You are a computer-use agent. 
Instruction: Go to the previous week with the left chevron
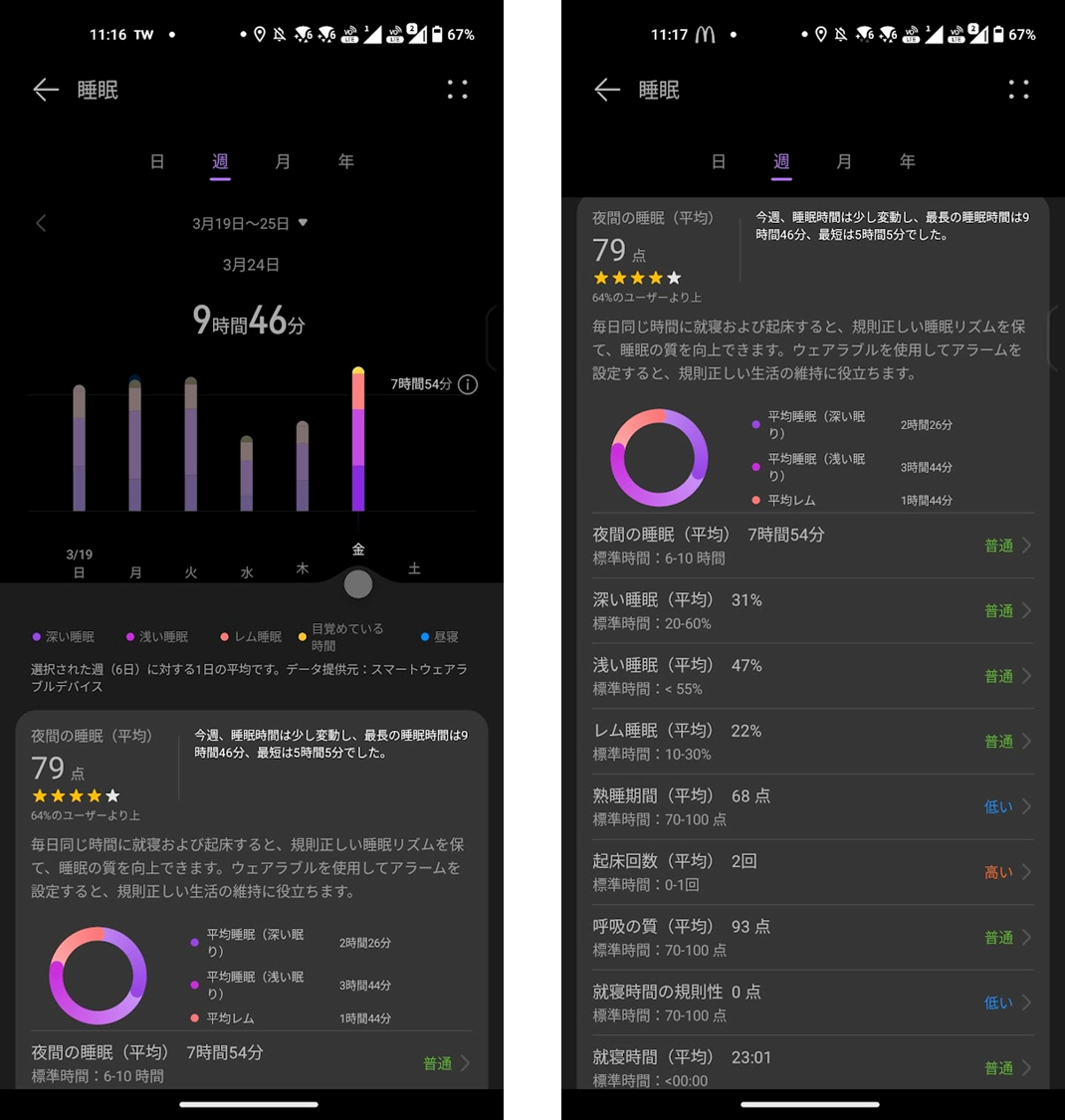click(42, 223)
